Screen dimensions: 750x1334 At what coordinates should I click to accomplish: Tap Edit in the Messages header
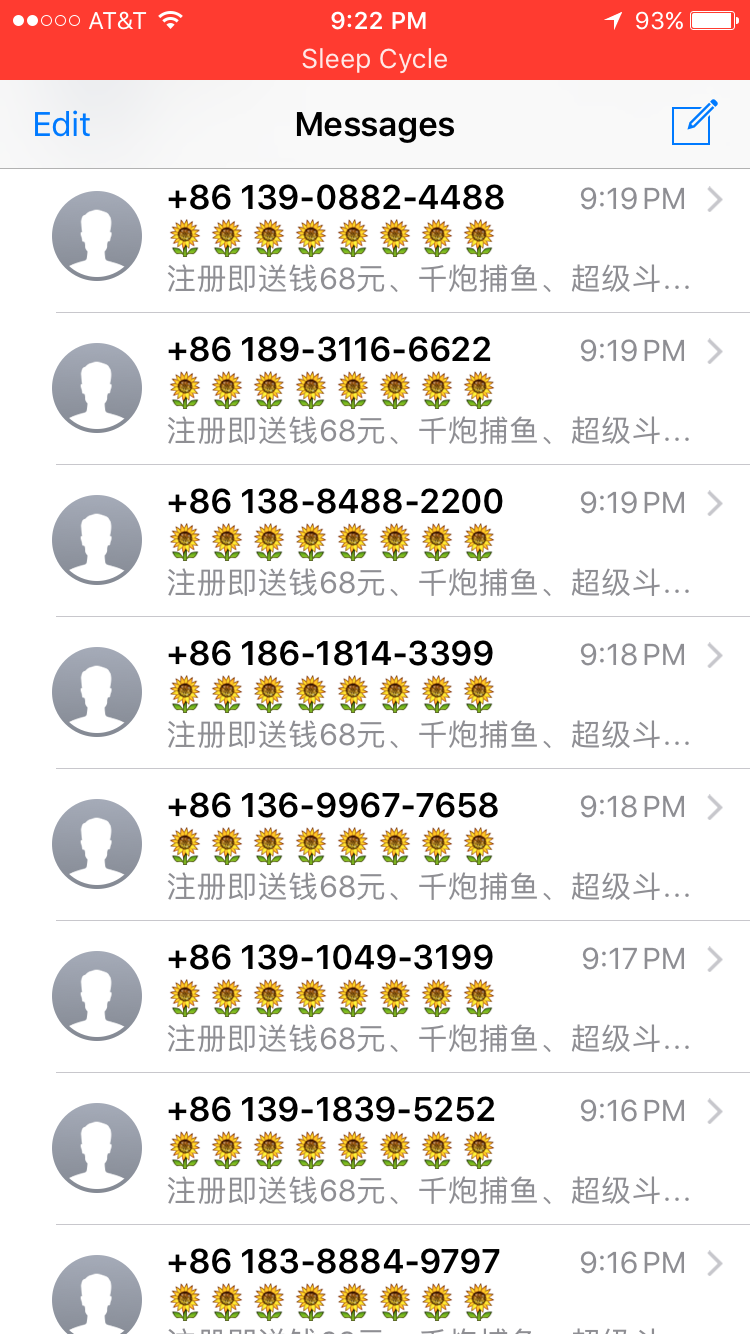[x=62, y=125]
